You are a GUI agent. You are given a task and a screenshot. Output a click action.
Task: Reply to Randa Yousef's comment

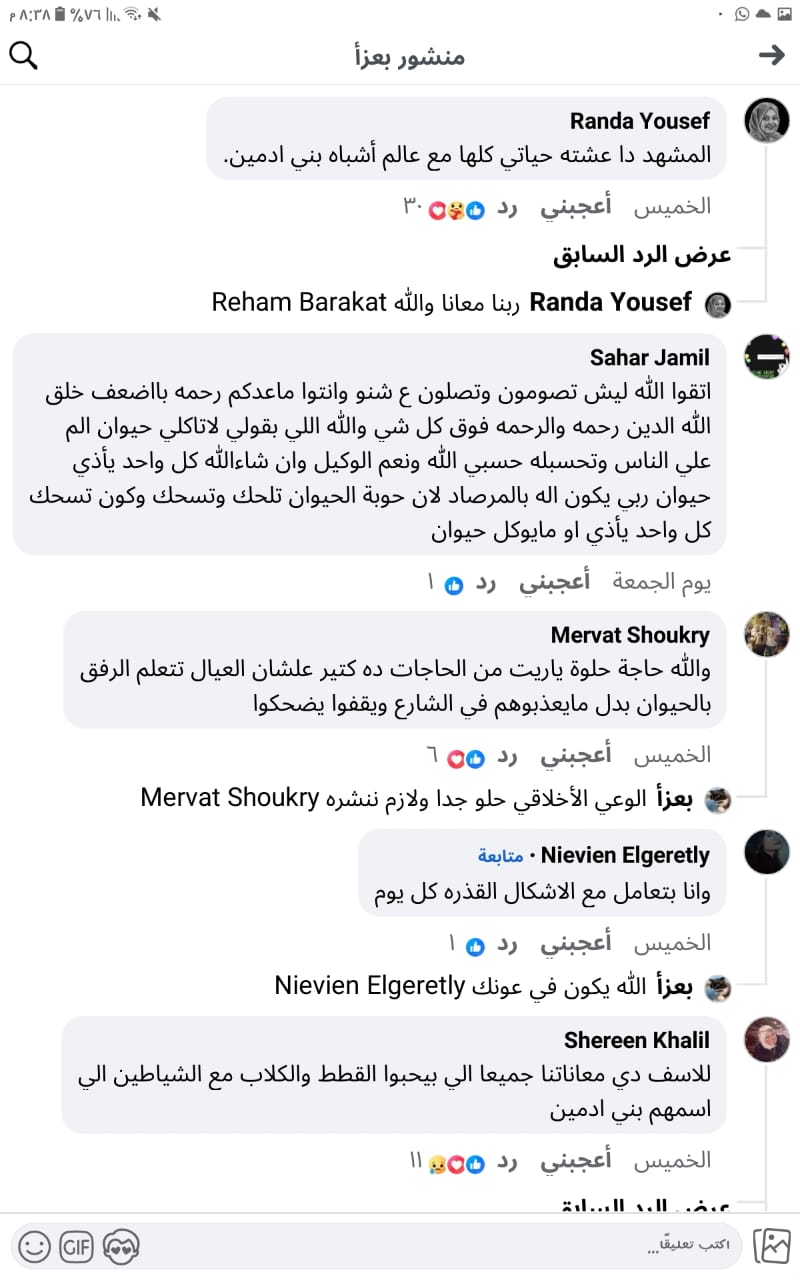coord(508,207)
